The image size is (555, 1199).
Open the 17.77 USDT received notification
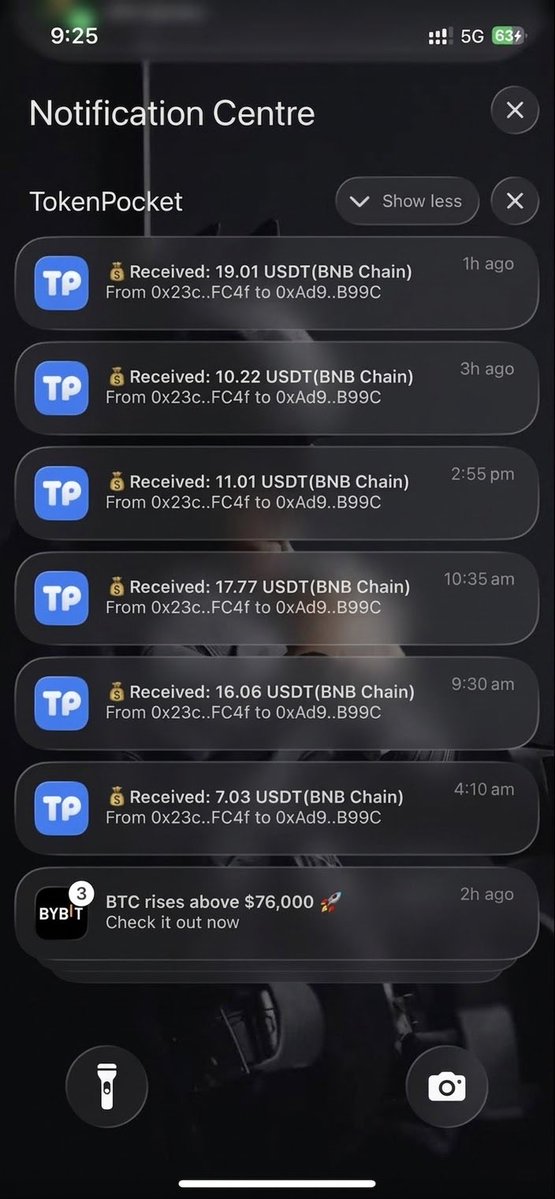(277, 598)
